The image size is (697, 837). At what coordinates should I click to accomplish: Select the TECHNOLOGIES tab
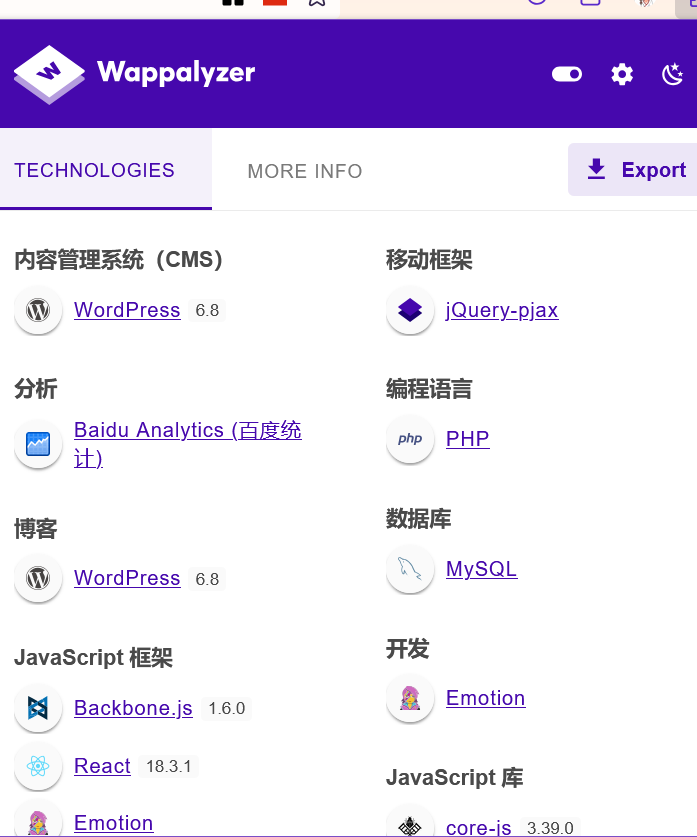(95, 170)
